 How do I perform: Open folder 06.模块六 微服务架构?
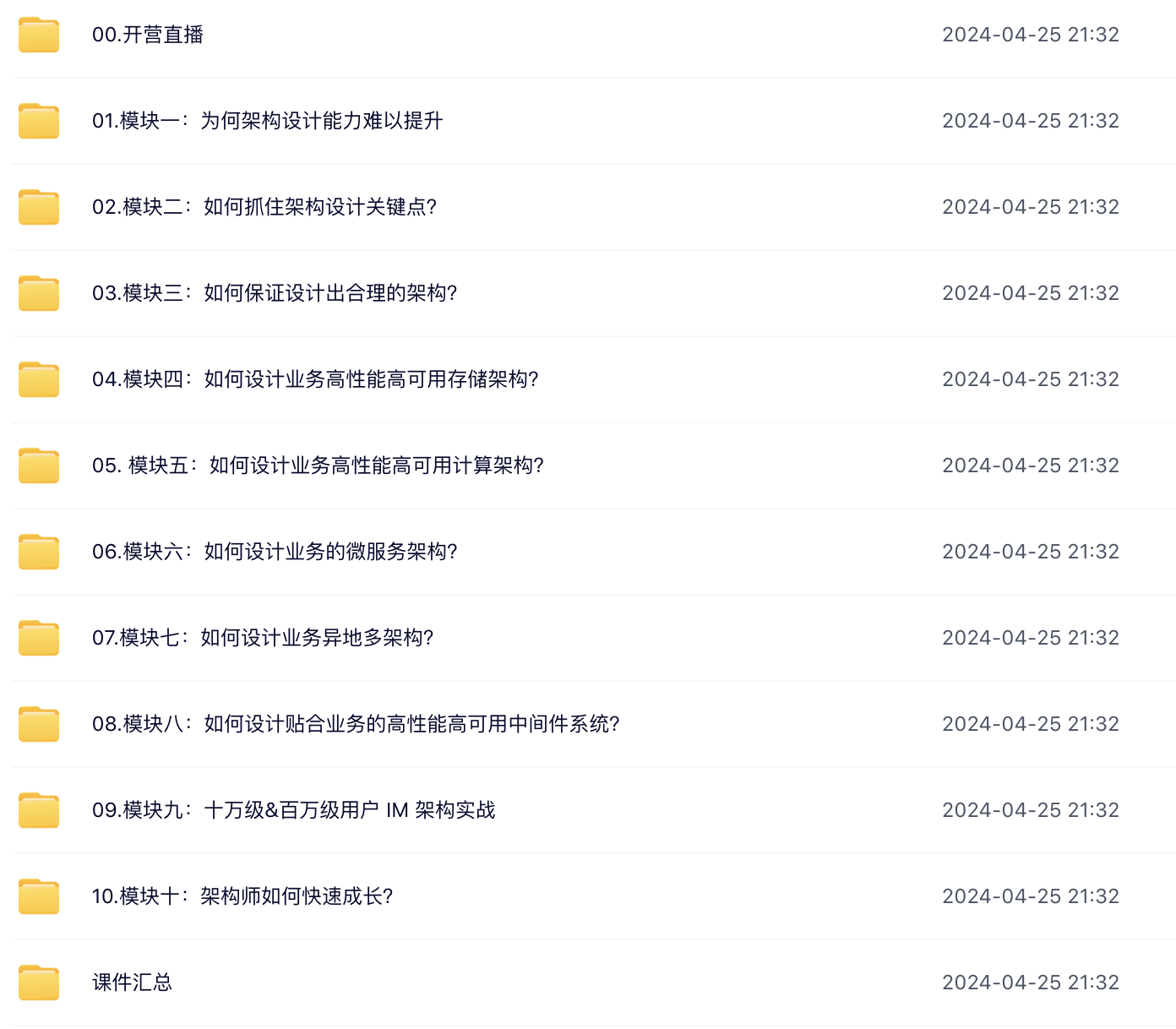click(x=274, y=552)
